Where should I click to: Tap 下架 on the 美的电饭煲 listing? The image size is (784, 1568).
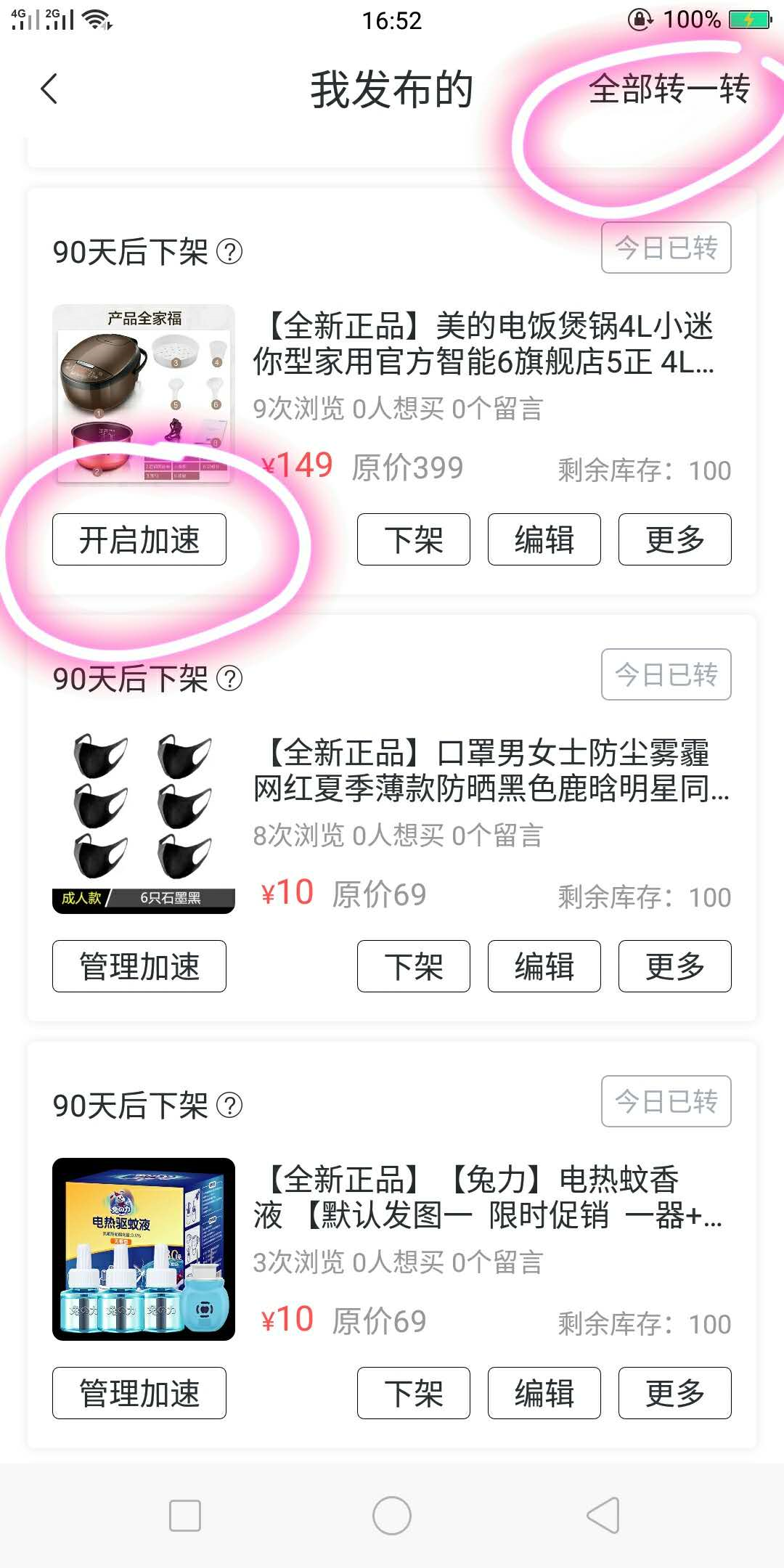(414, 539)
